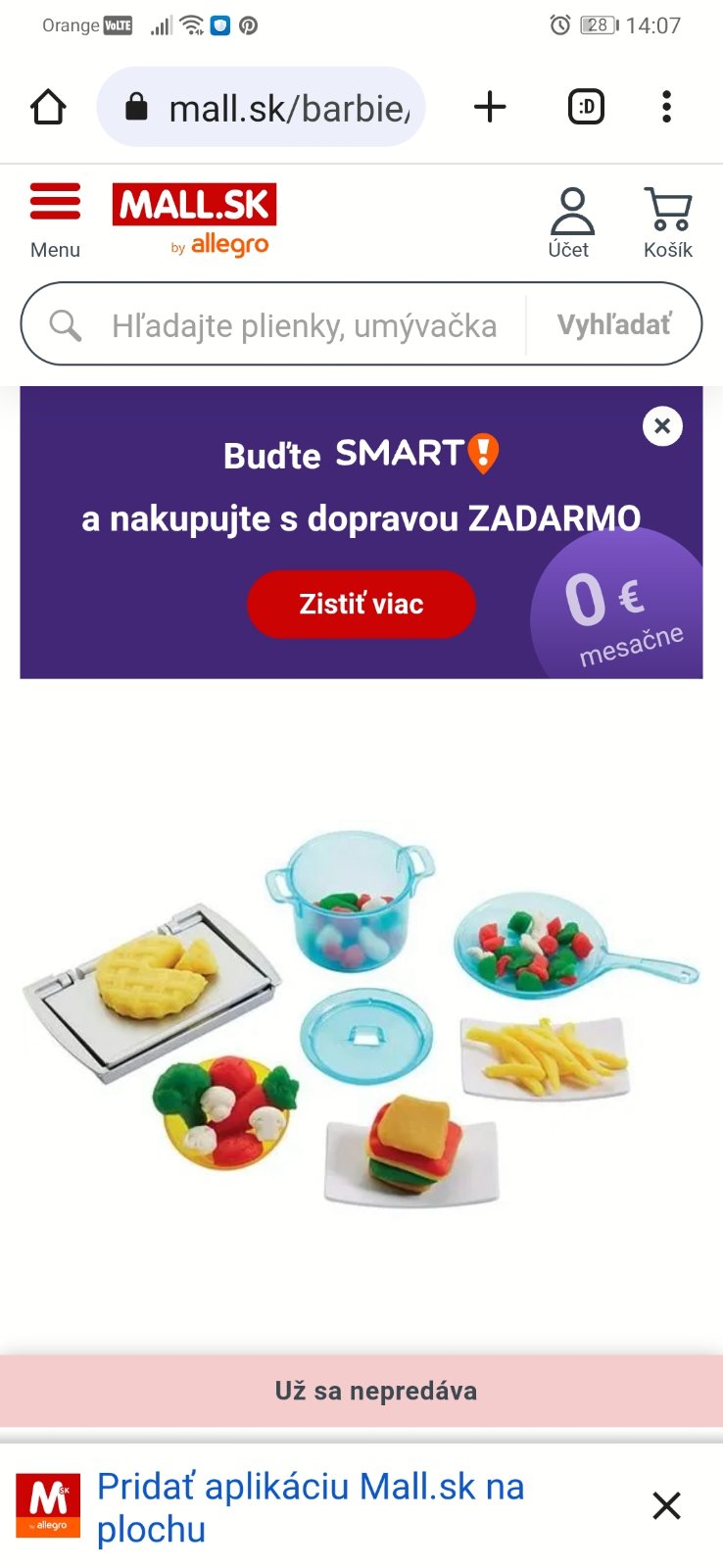The height and width of the screenshot is (1568, 723).
Task: Open the Mall.sk Menu drawer
Action: coord(55,220)
